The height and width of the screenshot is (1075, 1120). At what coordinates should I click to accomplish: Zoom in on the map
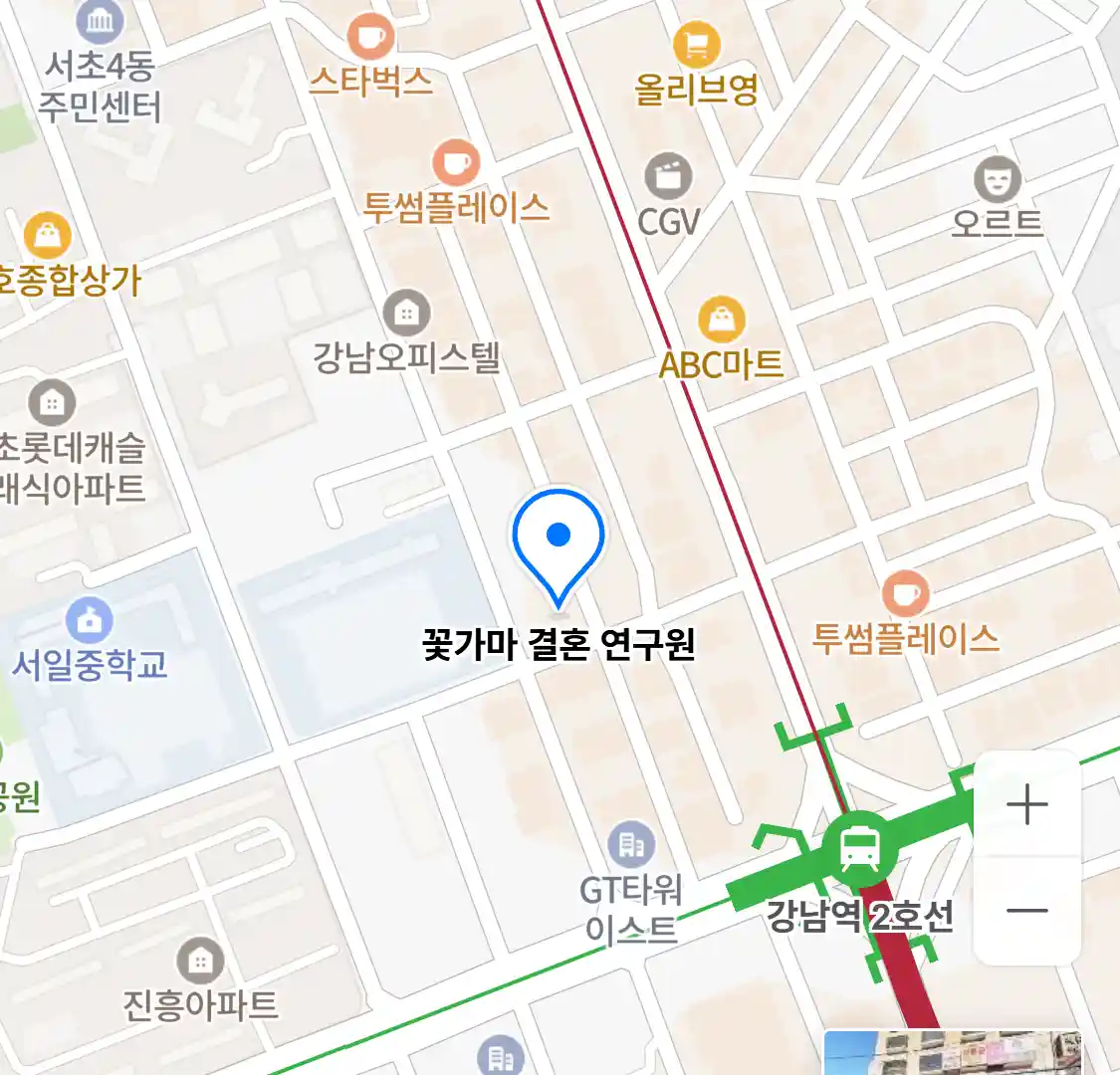[x=1026, y=805]
